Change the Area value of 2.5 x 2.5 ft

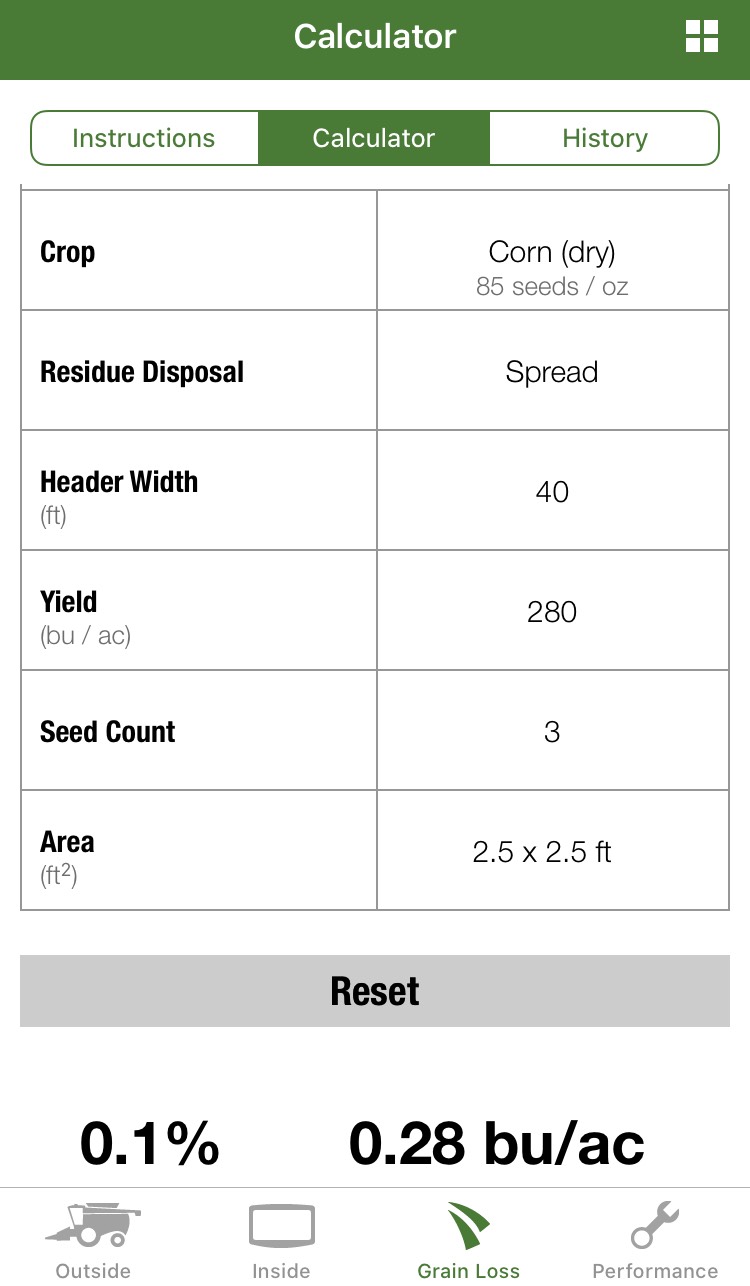pyautogui.click(x=551, y=851)
